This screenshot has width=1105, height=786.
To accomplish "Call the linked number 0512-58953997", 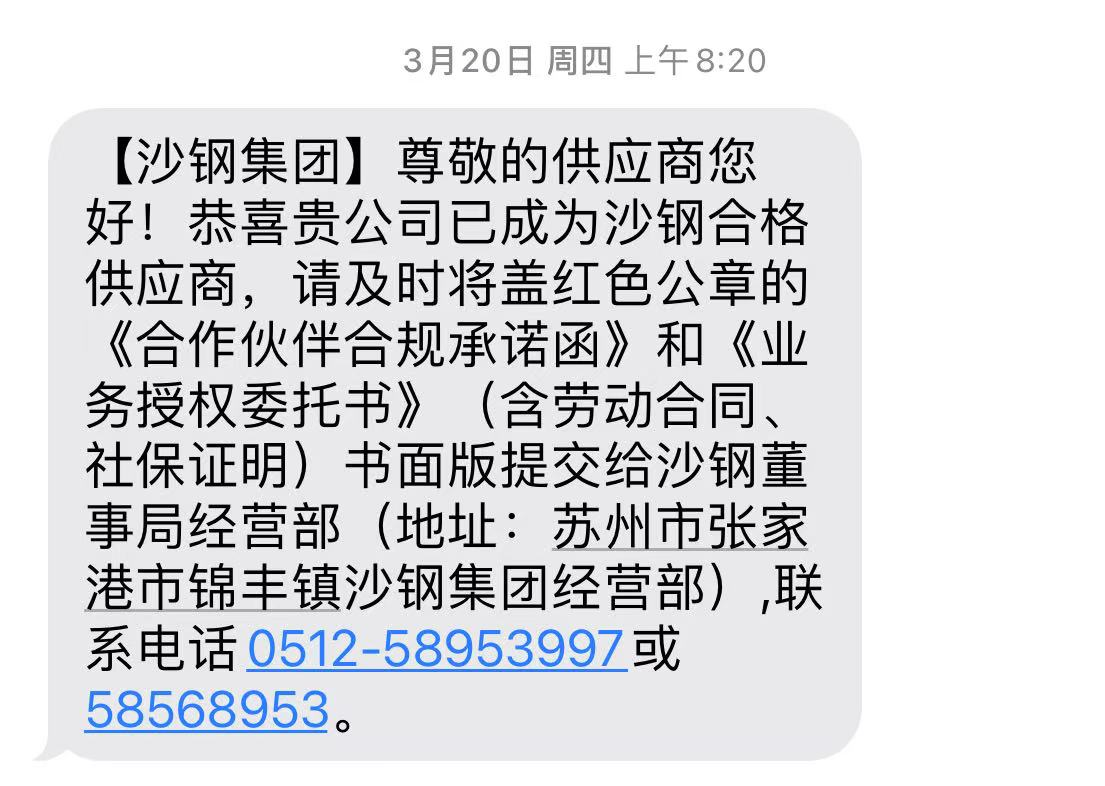I will pyautogui.click(x=437, y=648).
